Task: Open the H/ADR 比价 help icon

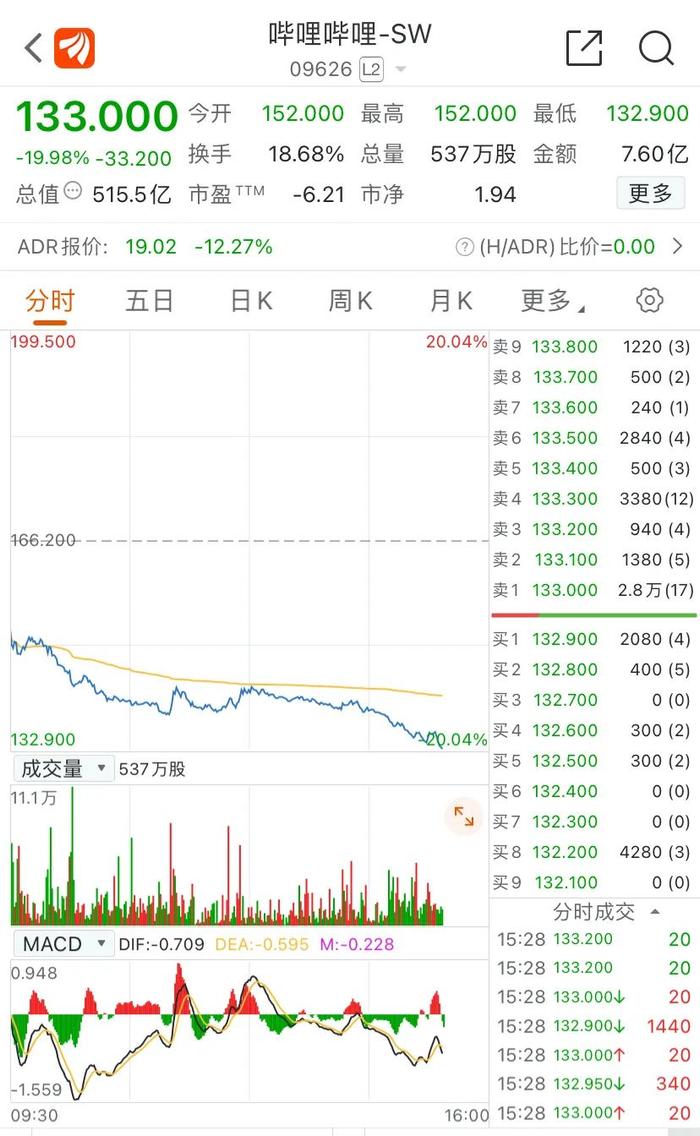Action: [464, 247]
